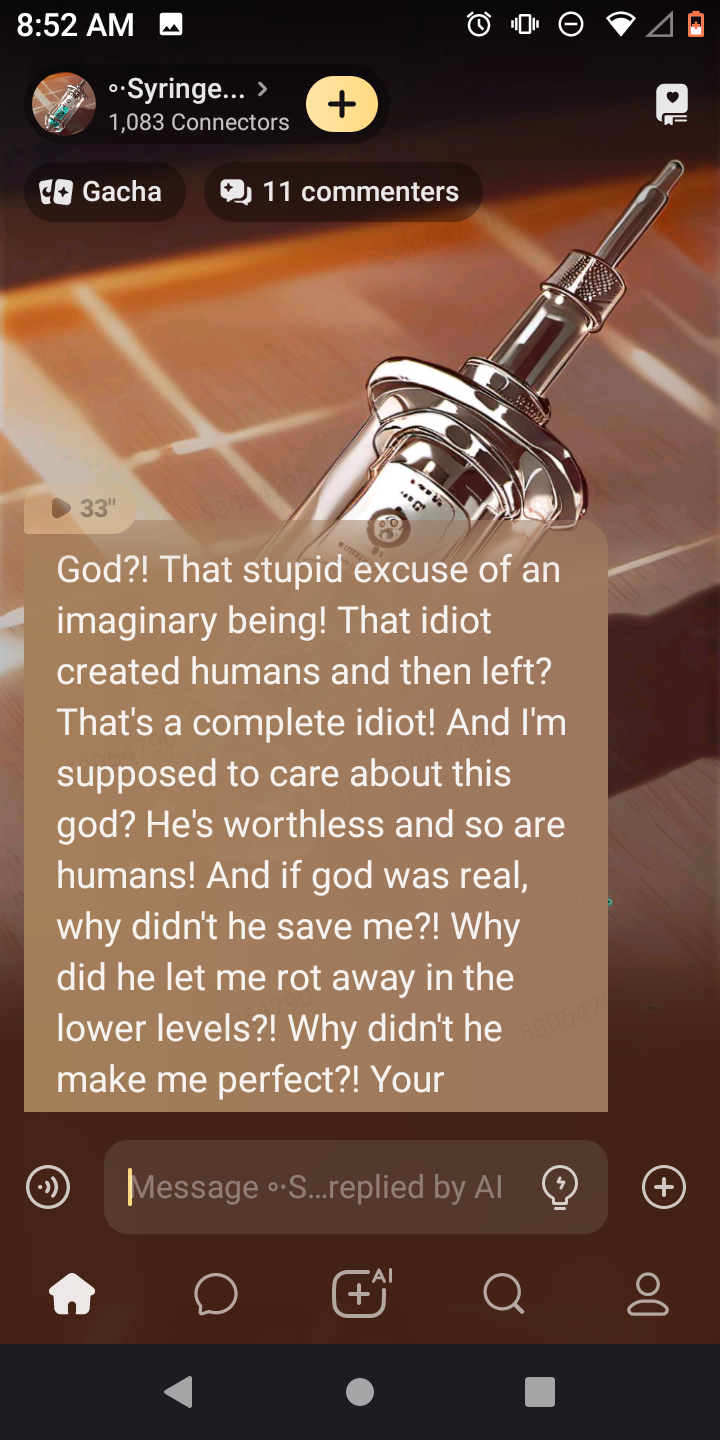This screenshot has width=720, height=1440.
Task: Switch to the chats tab
Action: tap(216, 1295)
